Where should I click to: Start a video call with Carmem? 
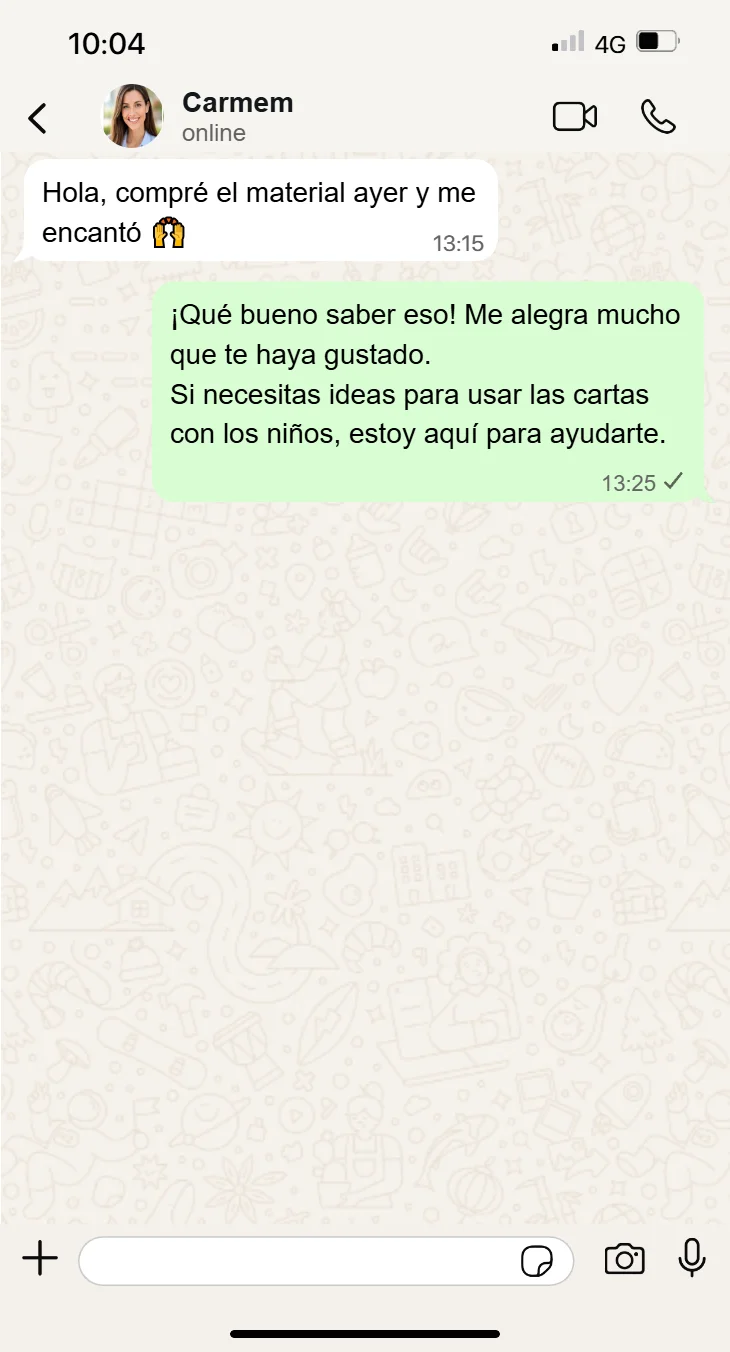(575, 117)
